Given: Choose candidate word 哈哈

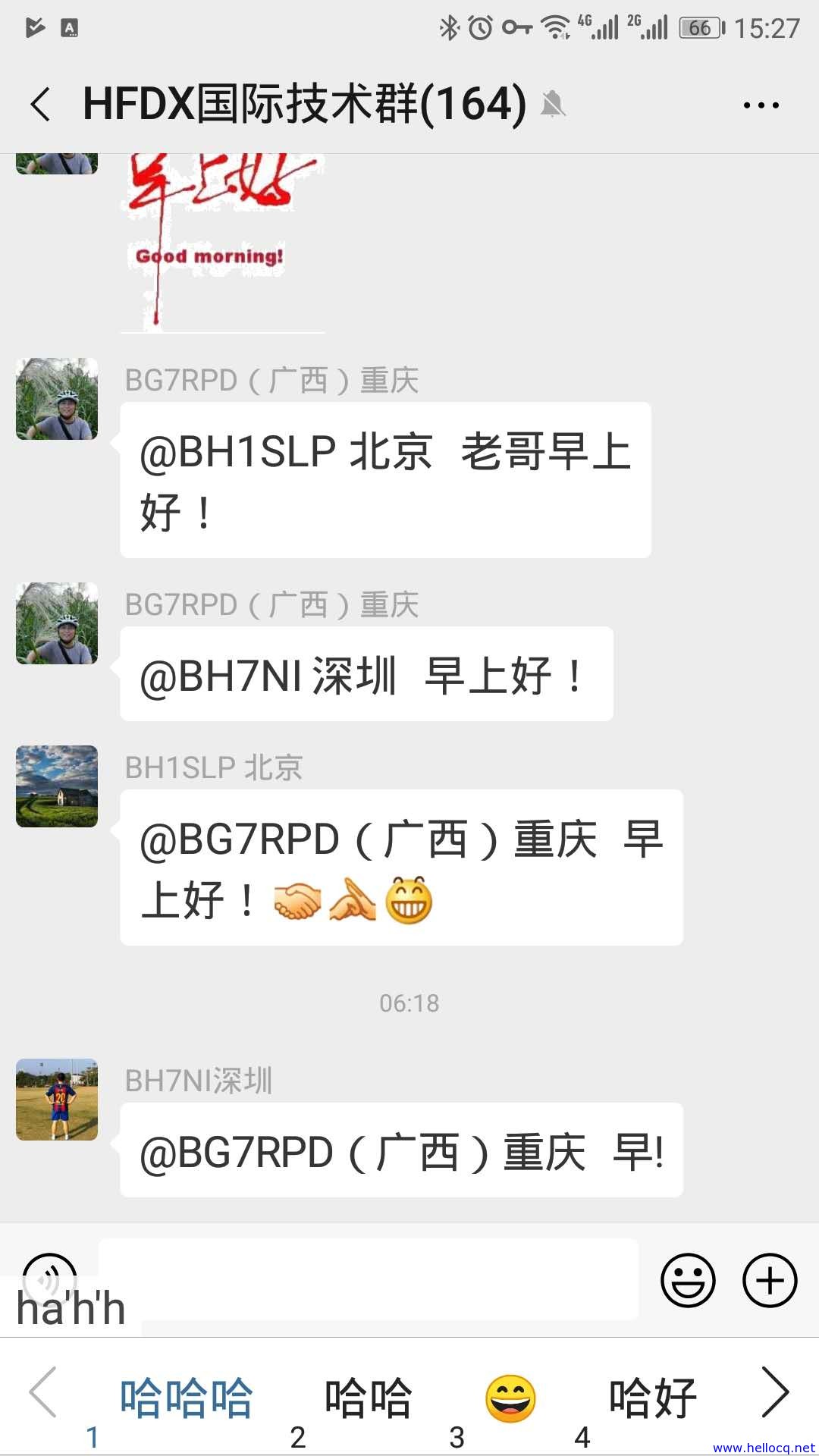Looking at the screenshot, I should click(369, 1397).
